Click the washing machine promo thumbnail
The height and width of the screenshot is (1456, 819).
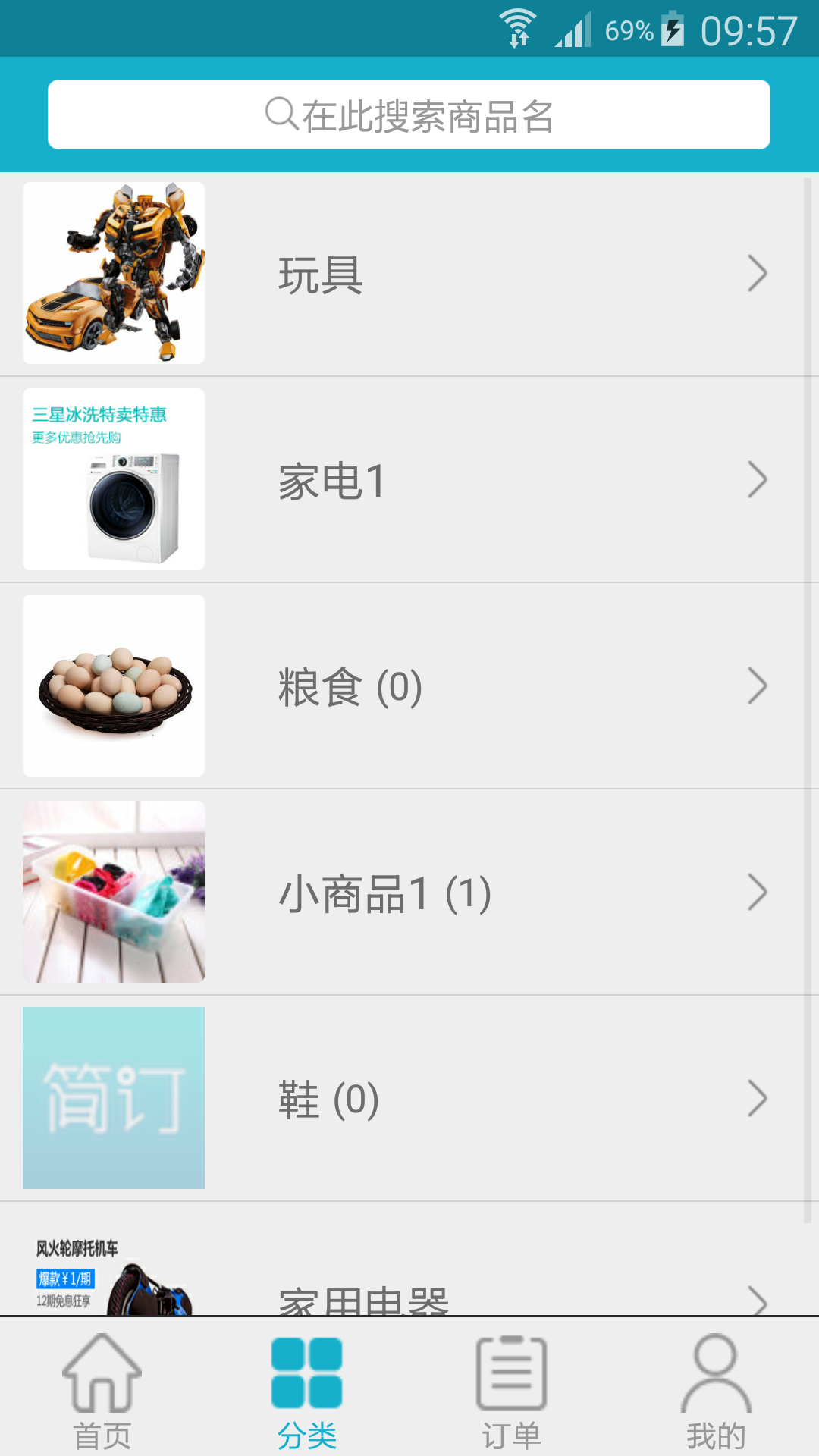point(112,479)
